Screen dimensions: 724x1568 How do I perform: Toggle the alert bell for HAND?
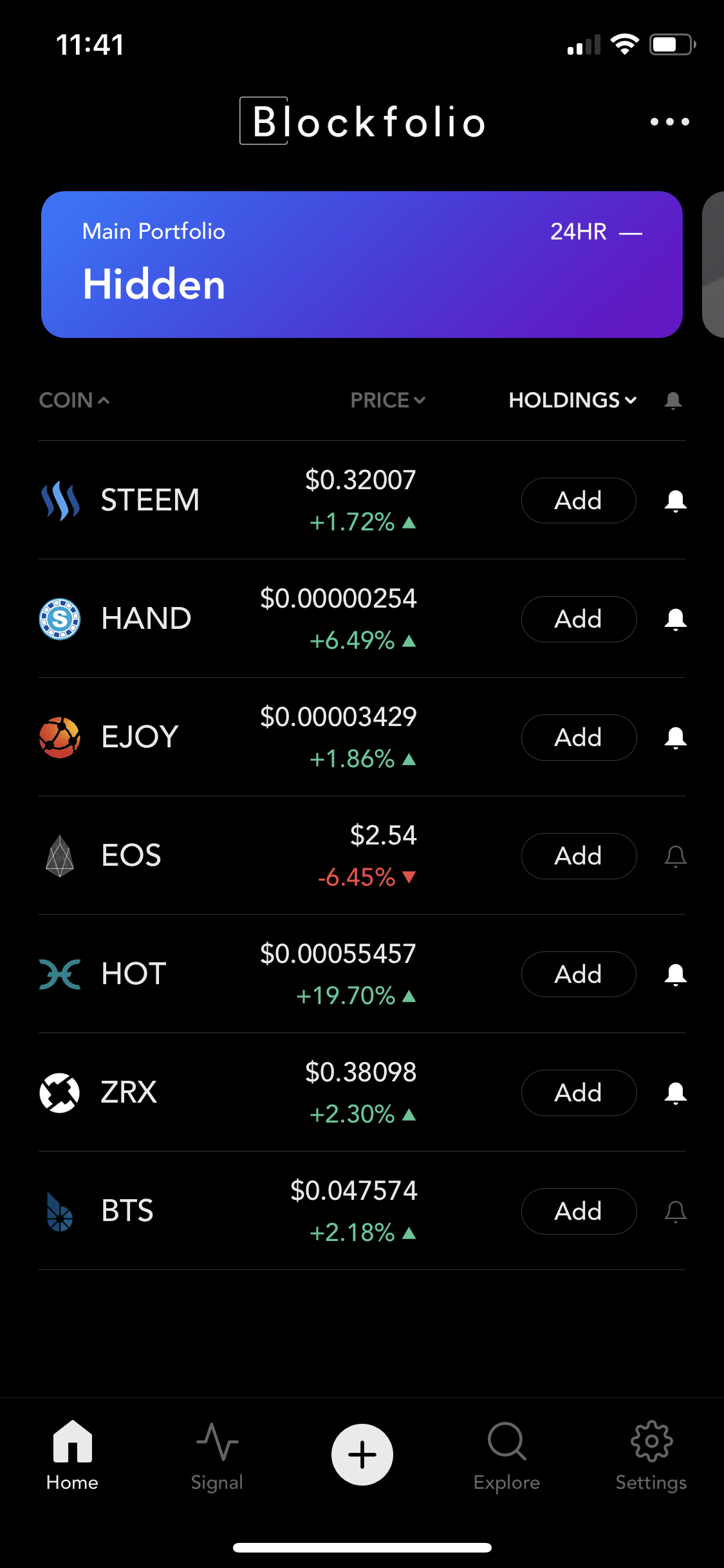click(x=675, y=619)
